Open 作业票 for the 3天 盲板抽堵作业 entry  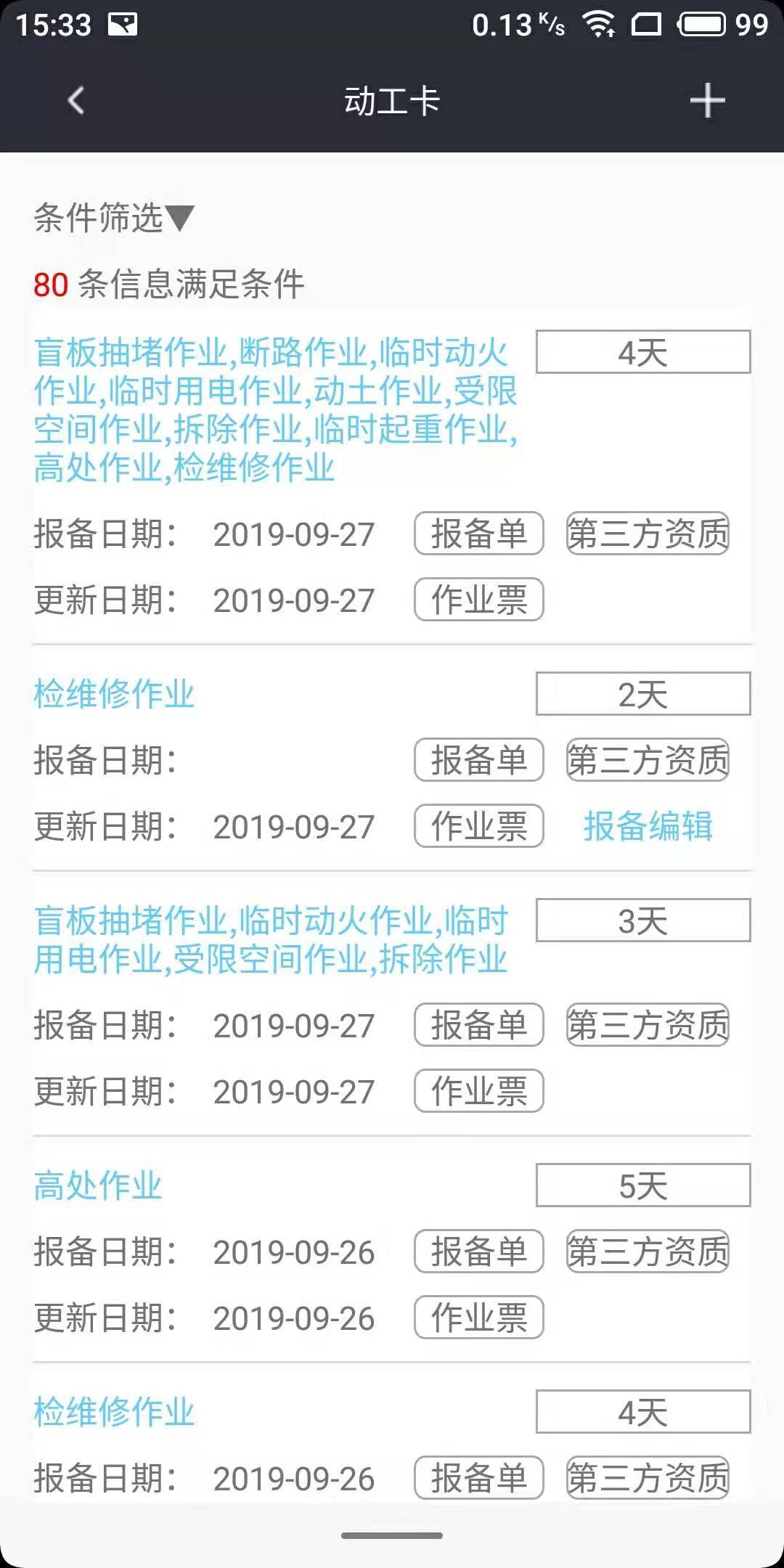pyautogui.click(x=478, y=1091)
